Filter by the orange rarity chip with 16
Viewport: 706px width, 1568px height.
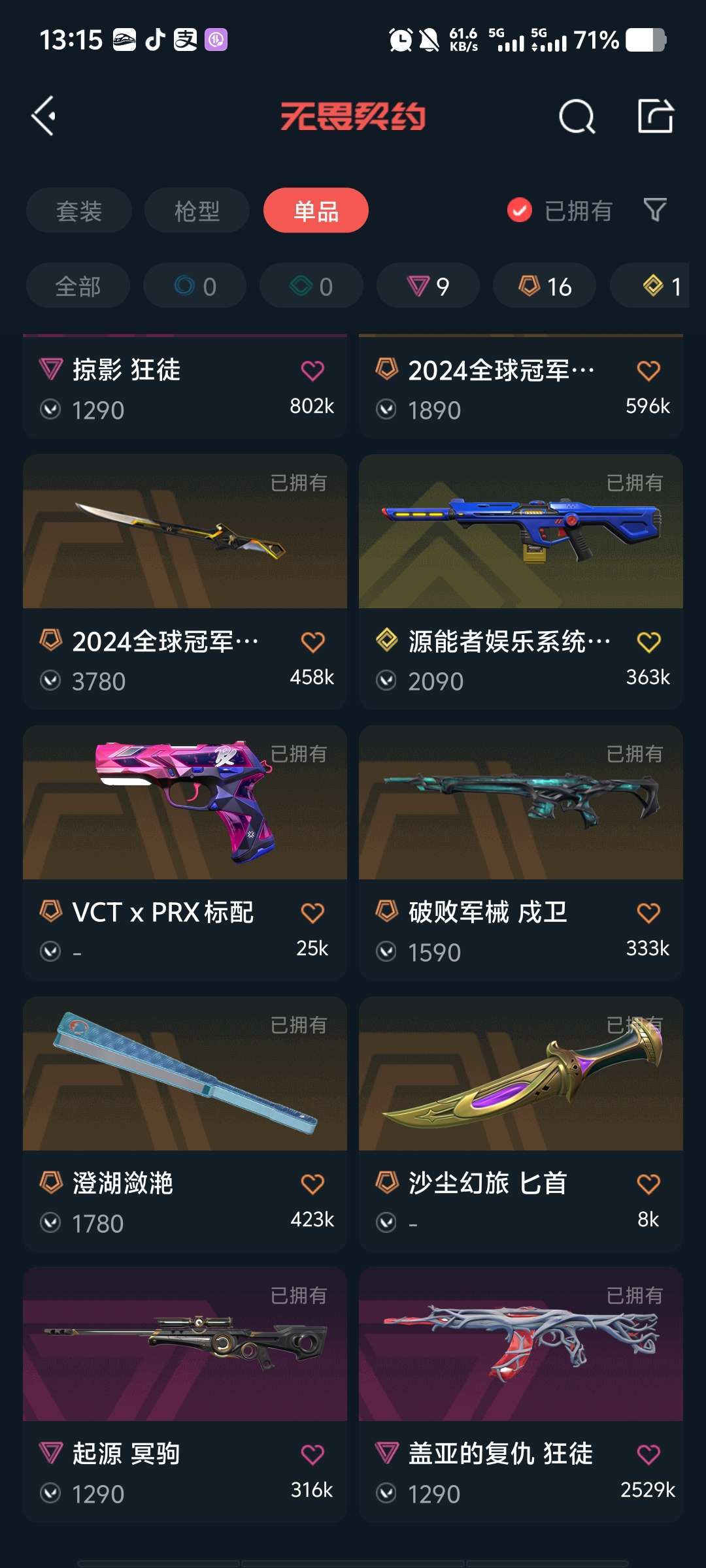[x=545, y=286]
